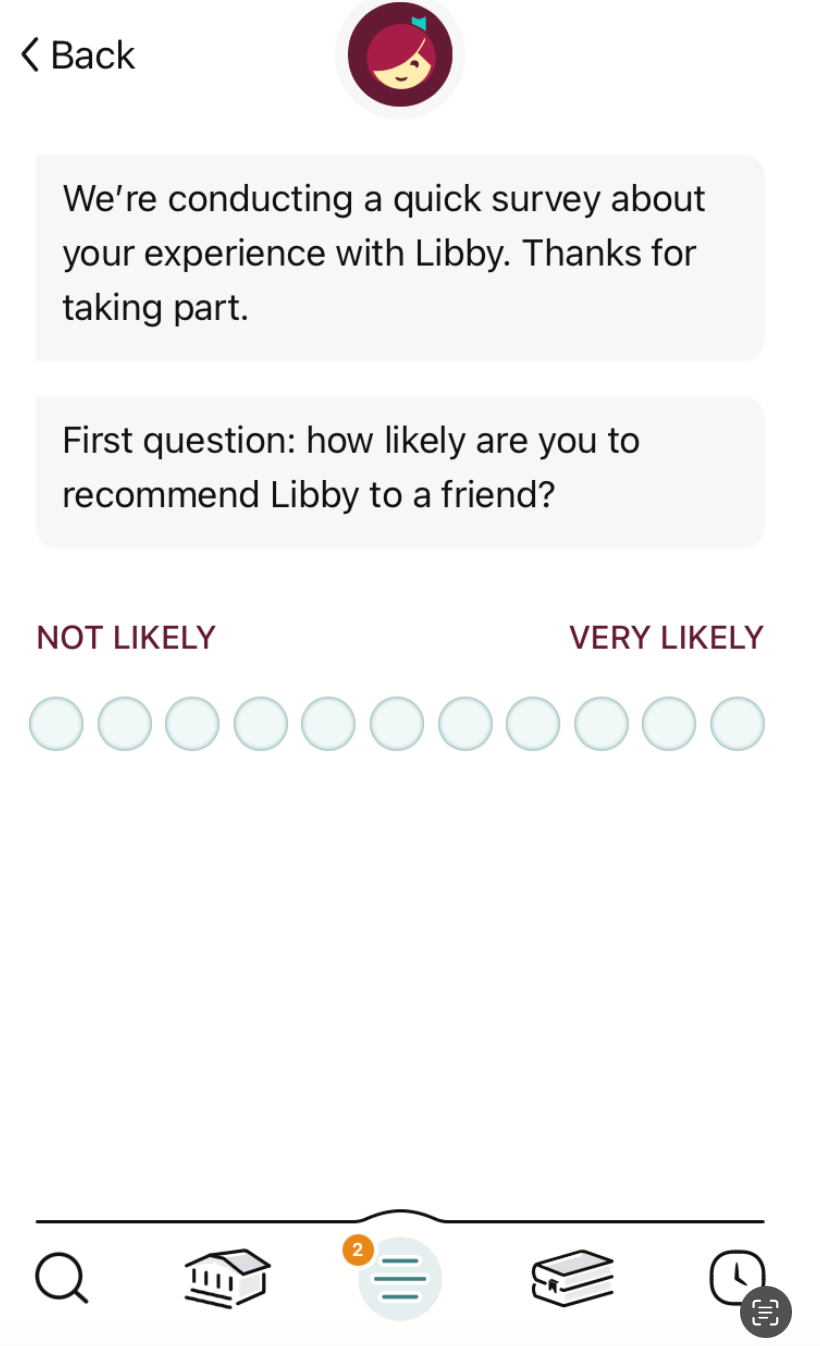Open the timeline clock tab
Screen dimensions: 820x1346
[x=736, y=1276]
